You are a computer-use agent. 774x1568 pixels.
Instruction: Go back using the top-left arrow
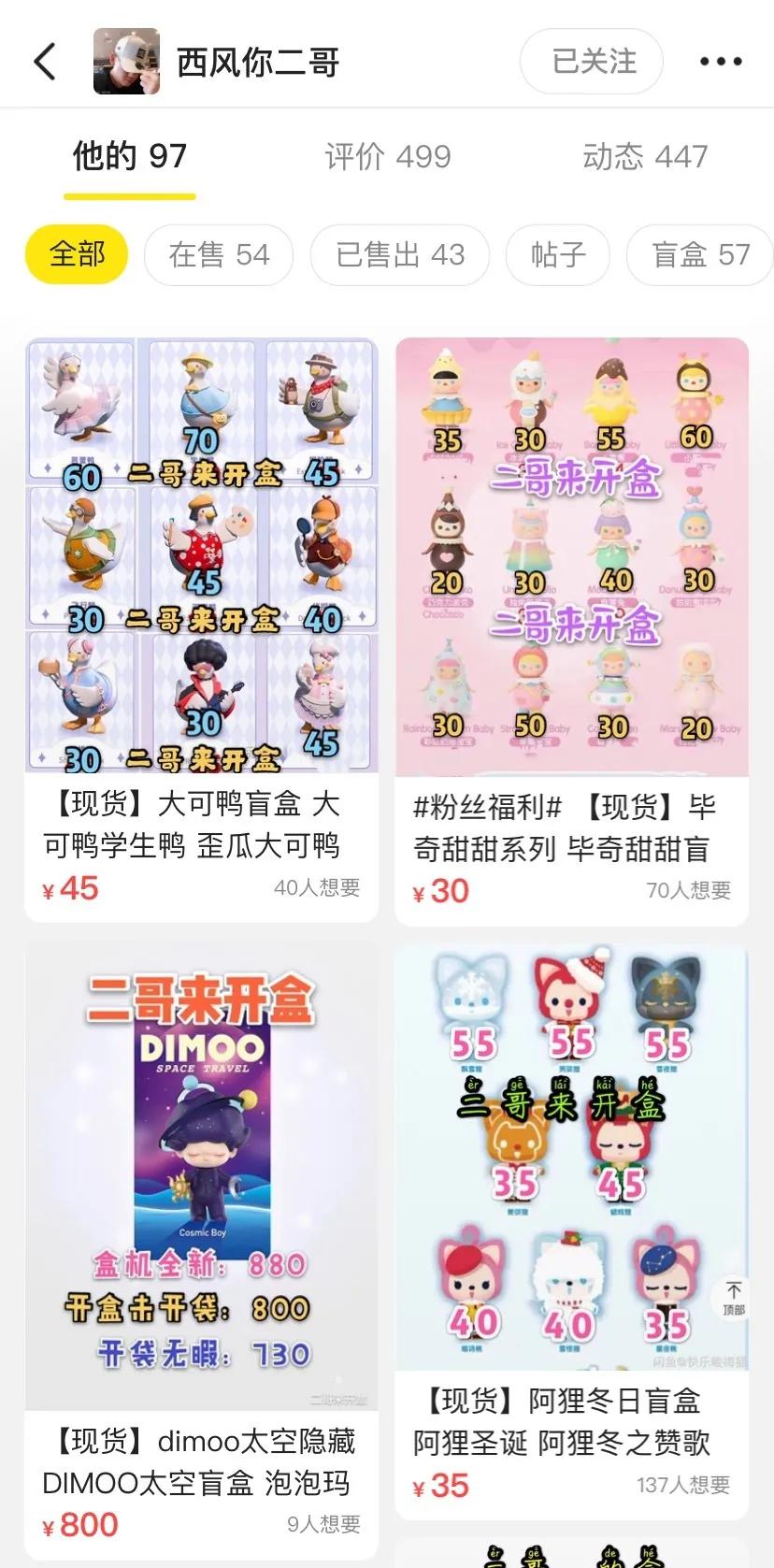coord(45,62)
